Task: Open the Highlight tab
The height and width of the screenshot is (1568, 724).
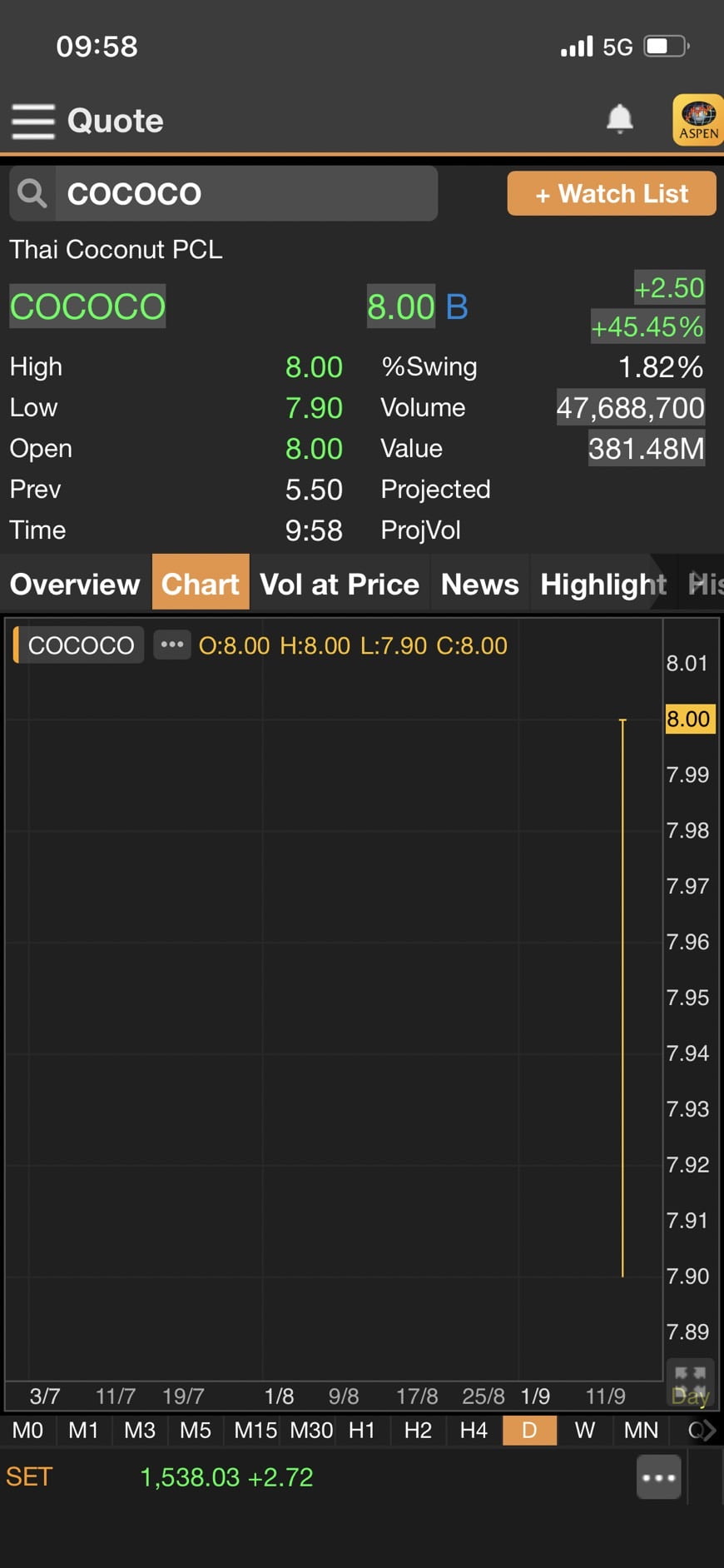Action: [x=603, y=584]
